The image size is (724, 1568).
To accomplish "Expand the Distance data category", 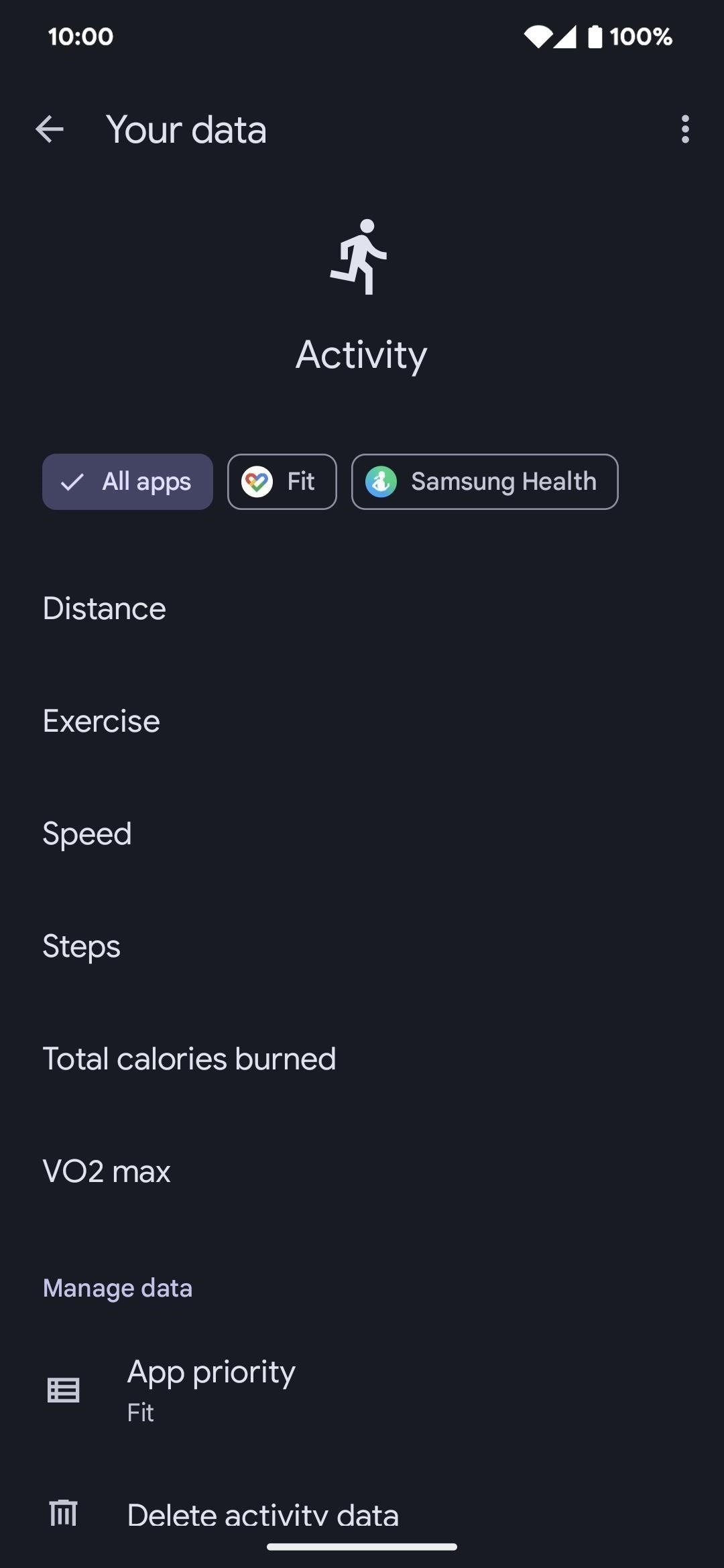I will pos(104,608).
